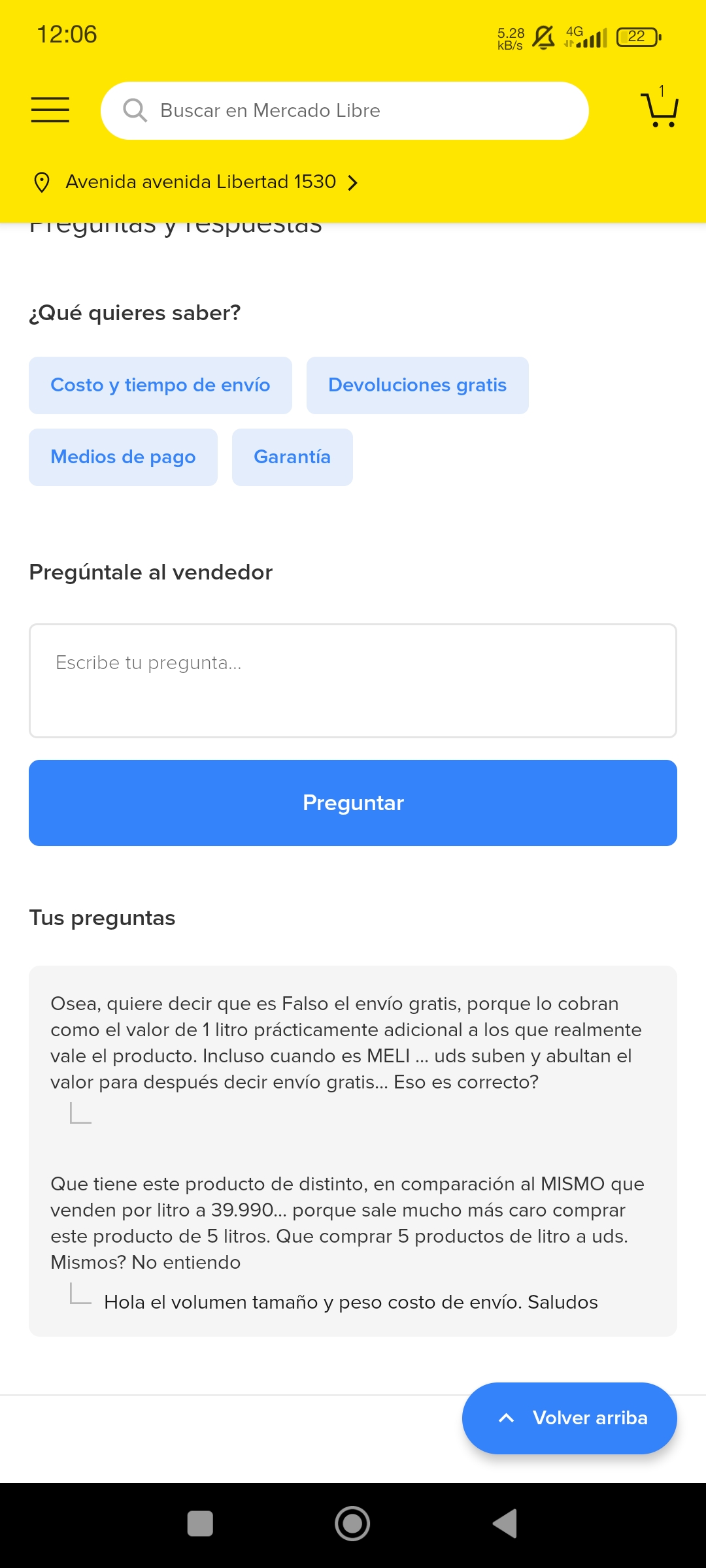The width and height of the screenshot is (706, 1568).
Task: Submit with the Preguntar button
Action: 353,803
